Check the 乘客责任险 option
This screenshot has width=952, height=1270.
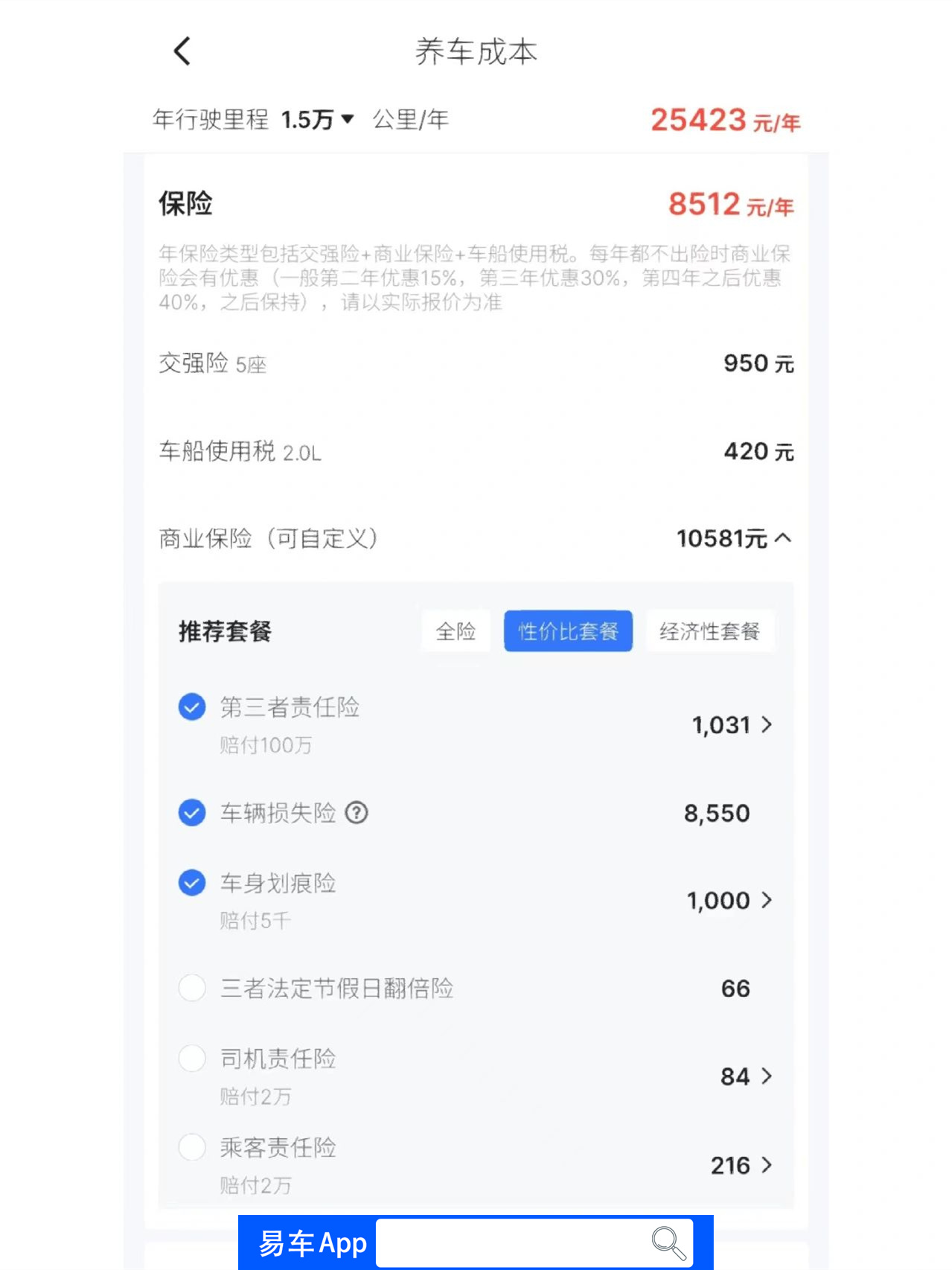[x=191, y=1148]
